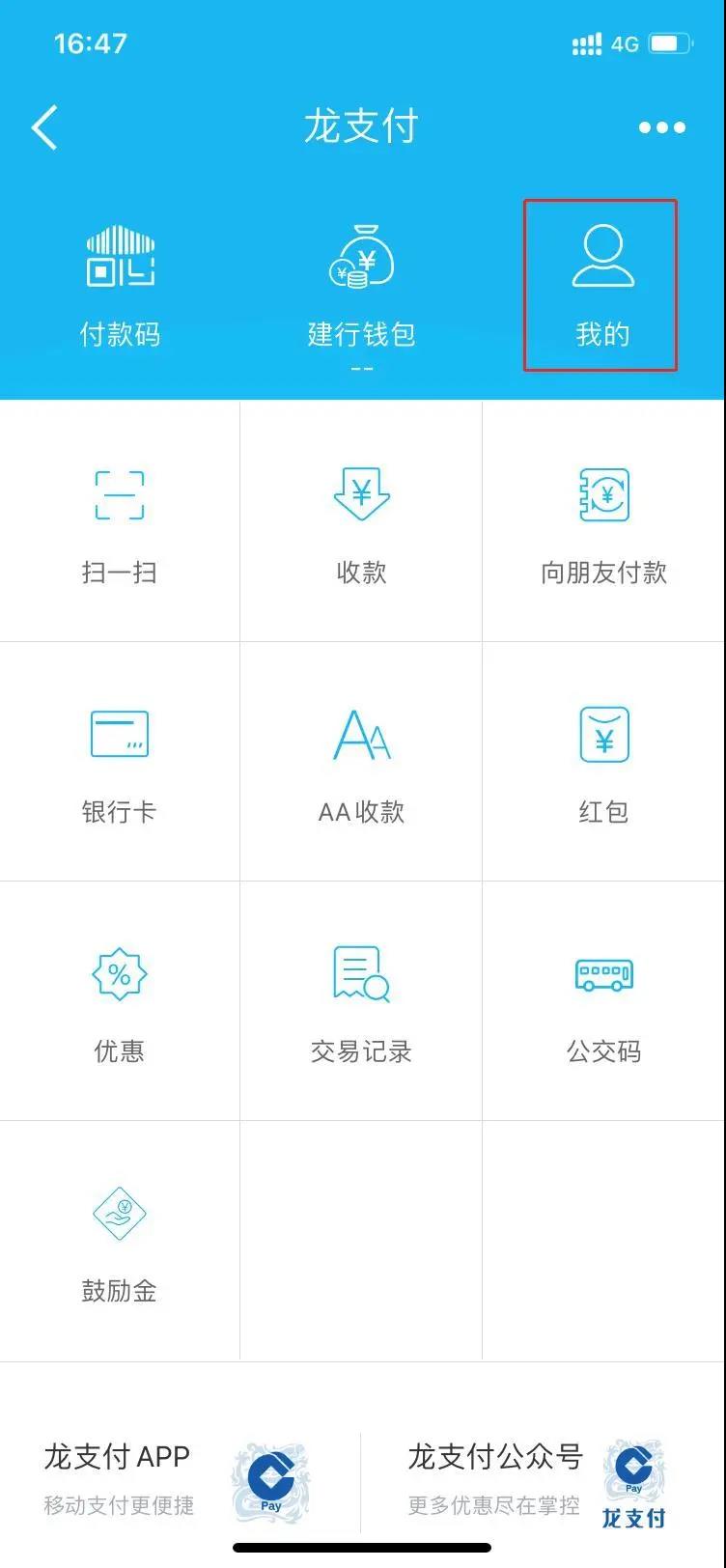Viewport: 726px width, 1568px height.
Task: Open 交易记录 transaction history
Action: click(361, 1000)
